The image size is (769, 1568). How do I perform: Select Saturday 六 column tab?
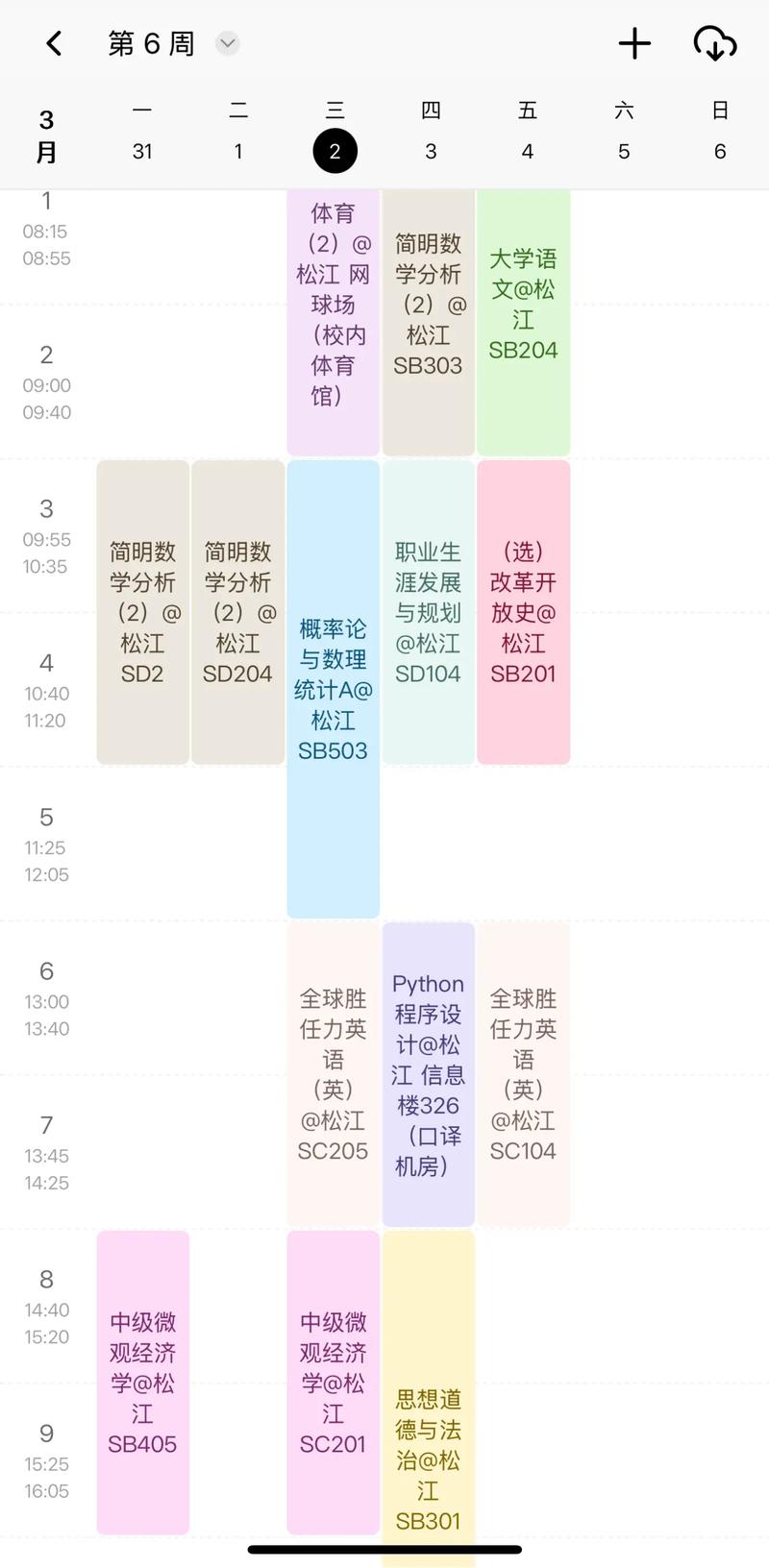tap(625, 131)
